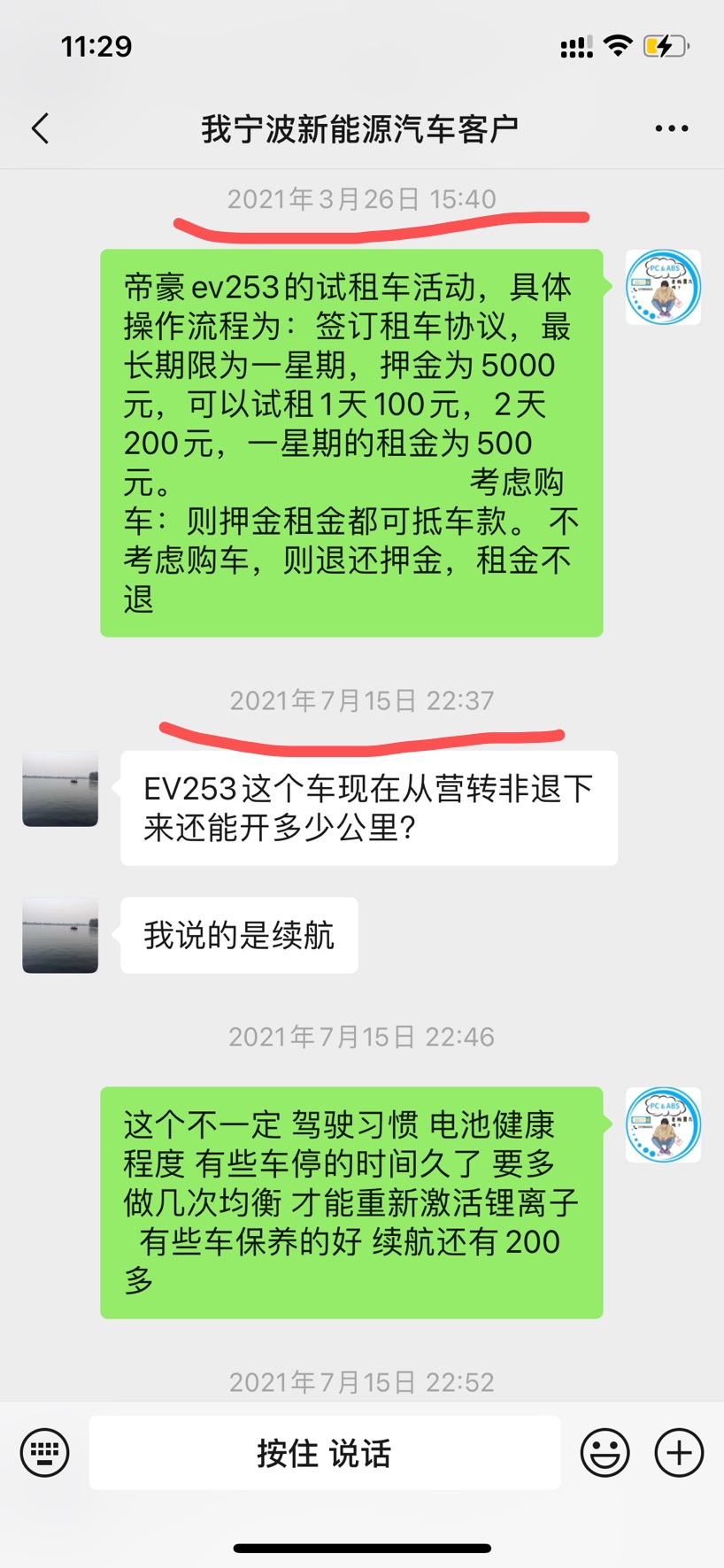The height and width of the screenshot is (1568, 724).
Task: Open my avatar beside the 帝豪ev253 message
Action: coord(663,287)
